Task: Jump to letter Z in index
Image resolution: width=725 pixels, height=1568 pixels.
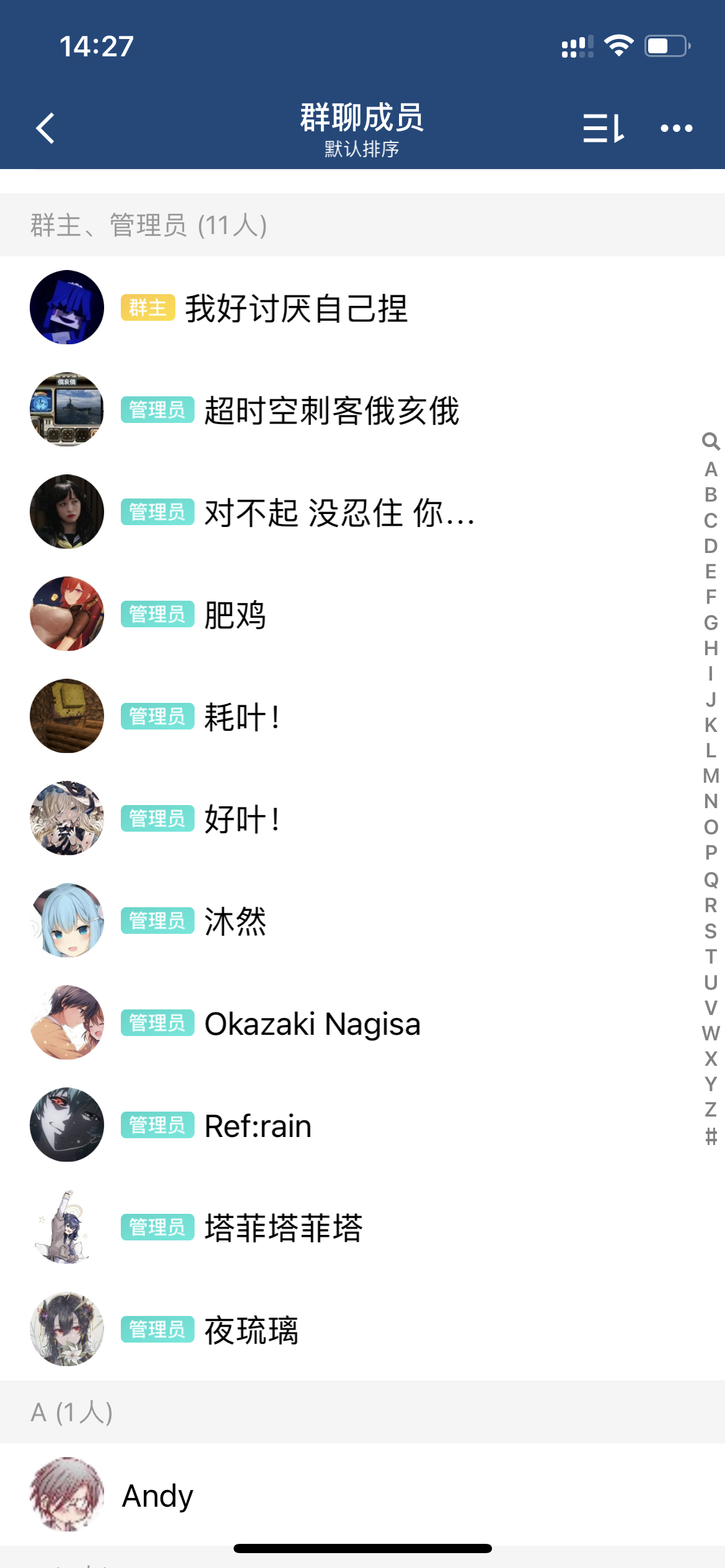Action: tap(711, 1109)
